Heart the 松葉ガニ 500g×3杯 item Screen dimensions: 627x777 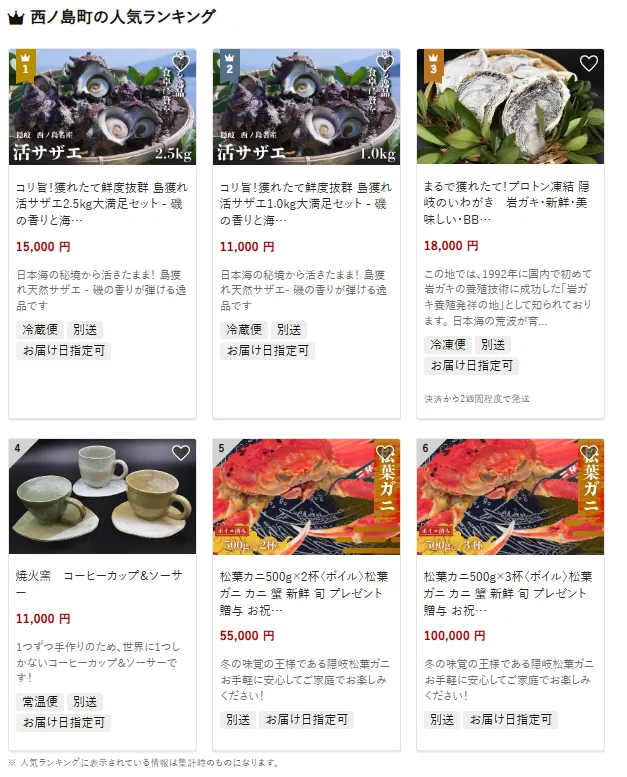pos(589,453)
